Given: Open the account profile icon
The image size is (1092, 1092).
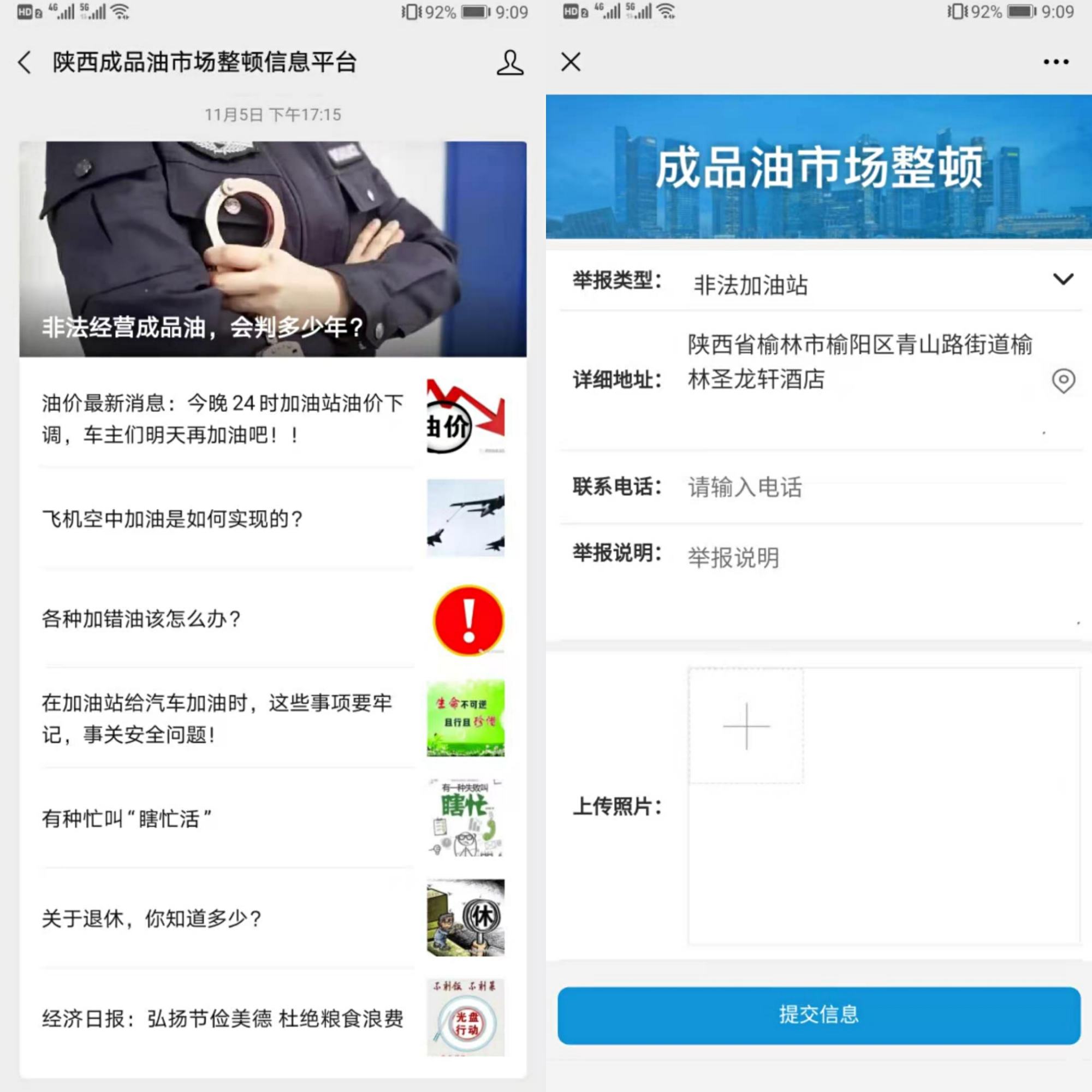Looking at the screenshot, I should (x=509, y=63).
